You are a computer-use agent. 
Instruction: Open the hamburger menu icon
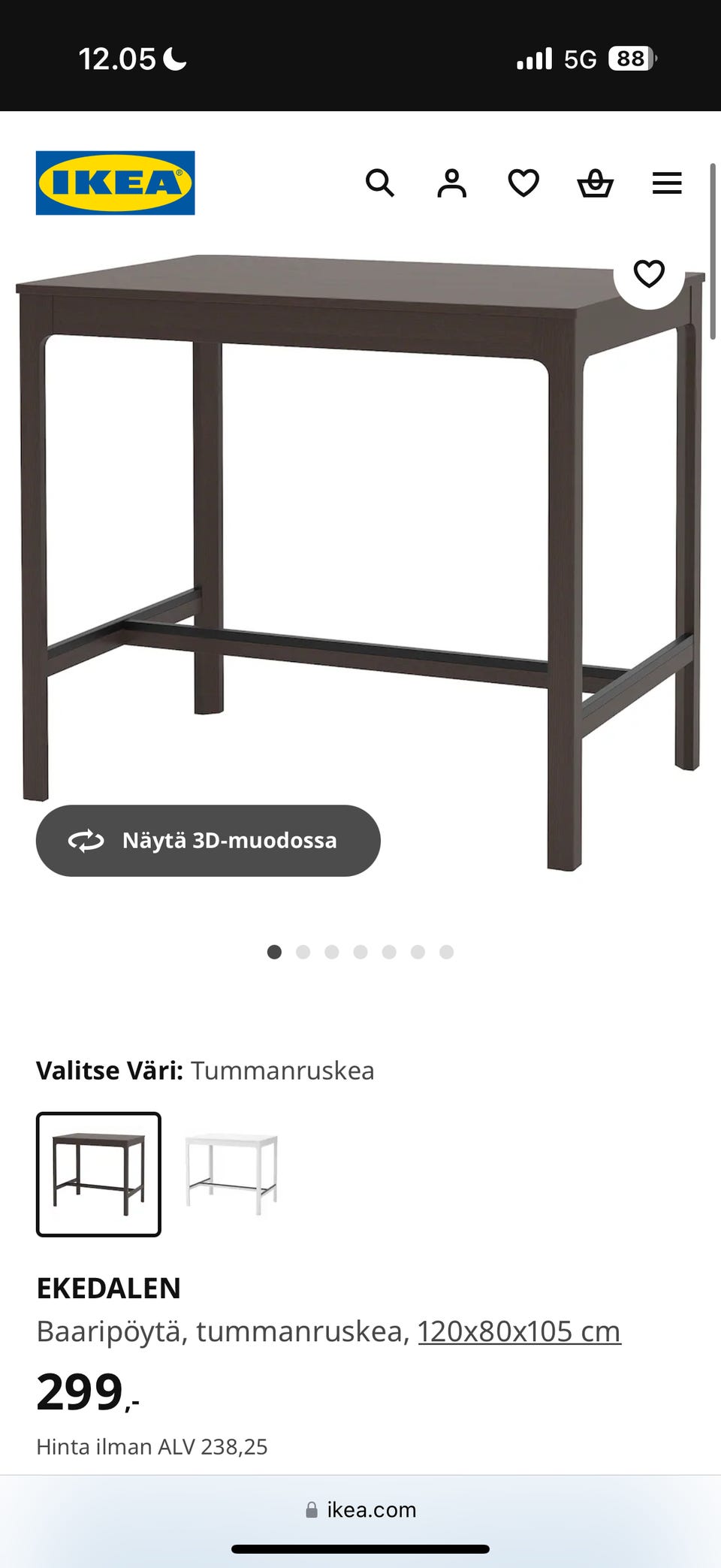(666, 183)
